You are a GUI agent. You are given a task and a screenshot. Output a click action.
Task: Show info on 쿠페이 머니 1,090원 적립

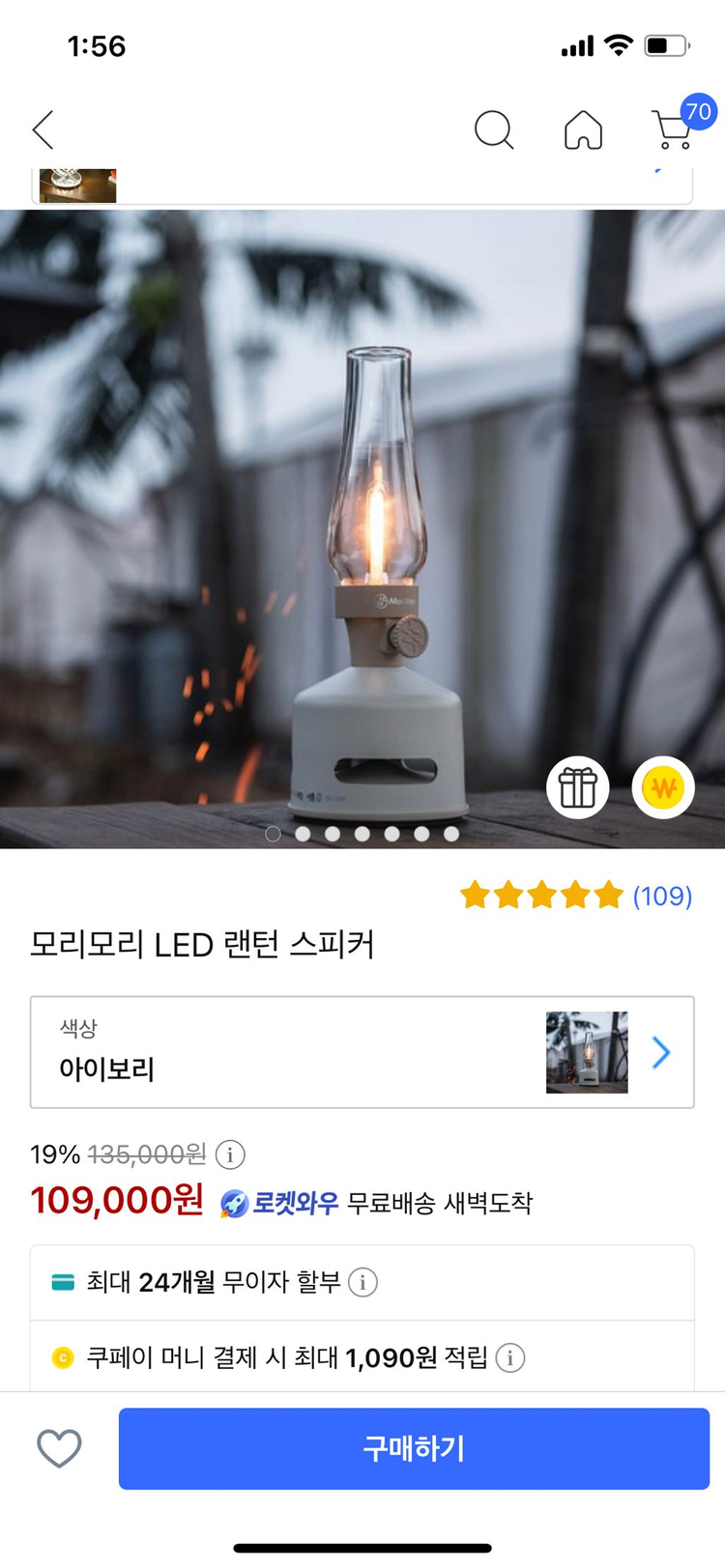pyautogui.click(x=510, y=1357)
